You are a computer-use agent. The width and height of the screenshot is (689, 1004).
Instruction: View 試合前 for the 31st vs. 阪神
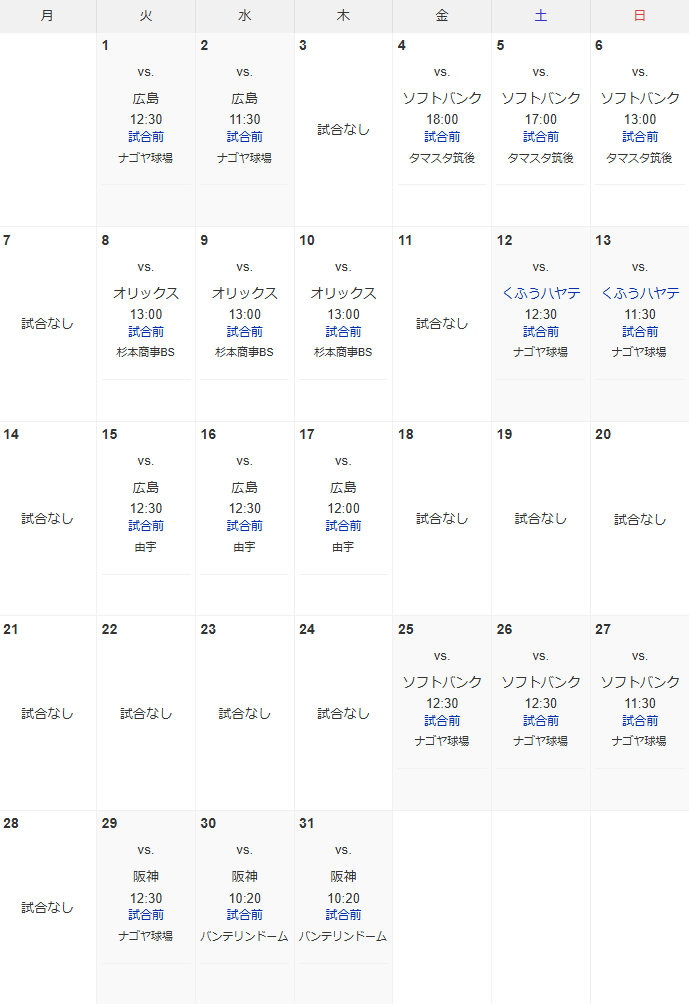tap(343, 915)
